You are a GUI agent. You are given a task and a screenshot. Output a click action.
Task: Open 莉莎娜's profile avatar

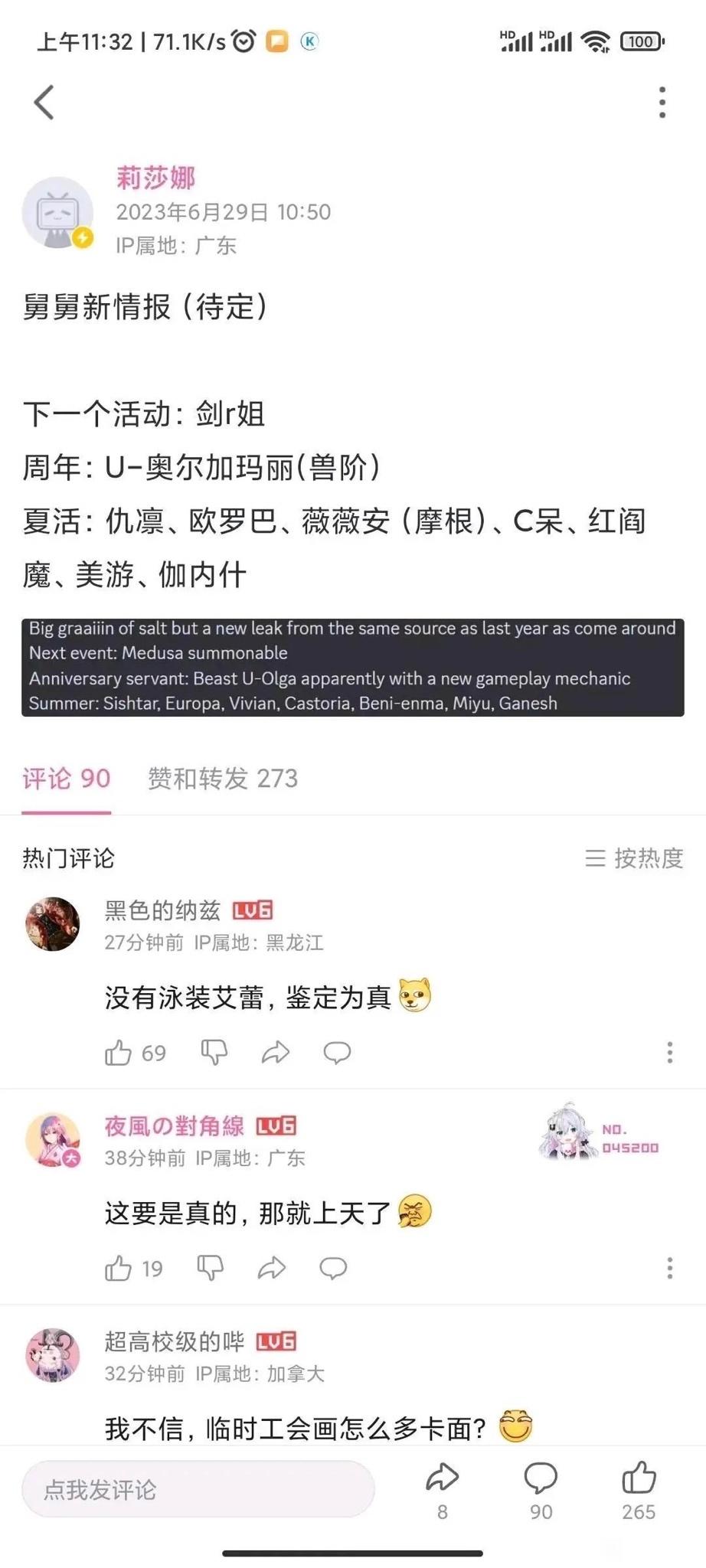[57, 214]
